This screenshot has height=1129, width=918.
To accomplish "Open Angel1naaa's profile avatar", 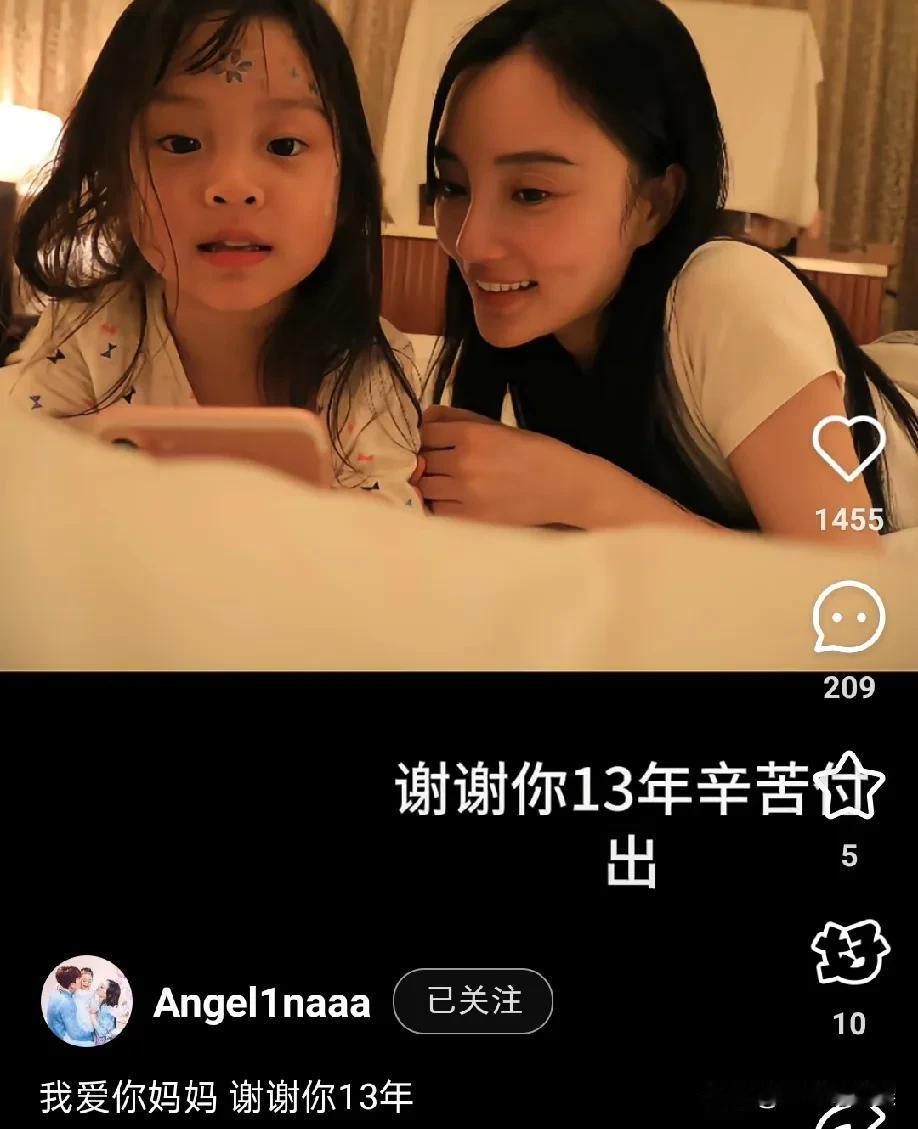I will [87, 1000].
